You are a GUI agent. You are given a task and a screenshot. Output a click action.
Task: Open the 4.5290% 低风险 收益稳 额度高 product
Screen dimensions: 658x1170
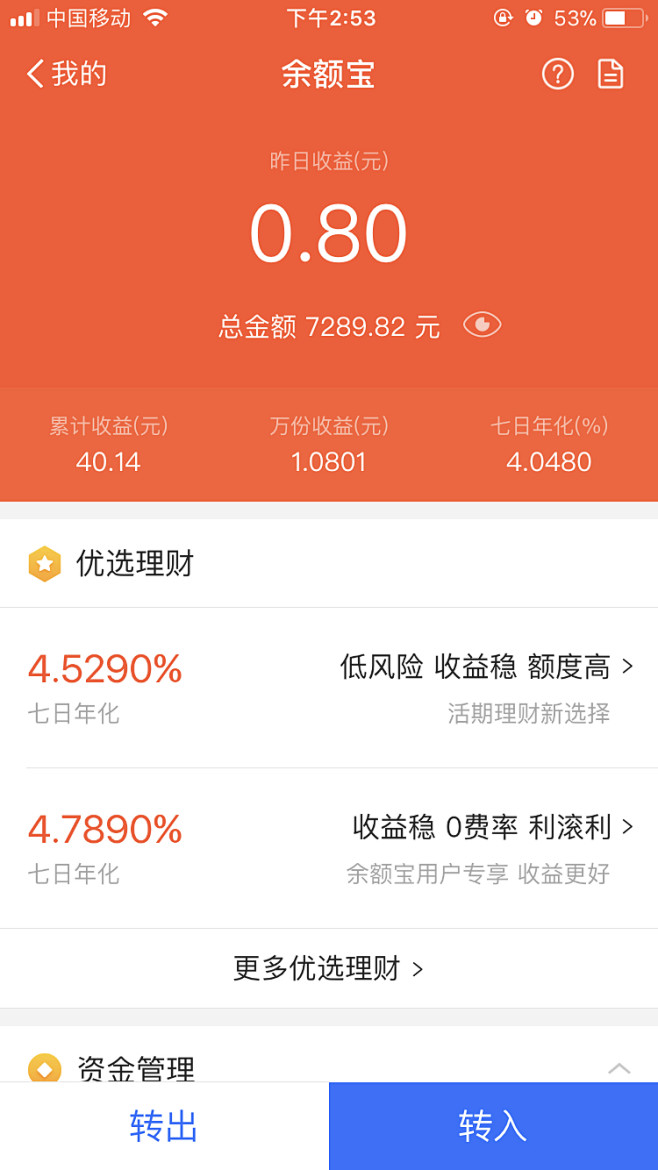coord(329,687)
